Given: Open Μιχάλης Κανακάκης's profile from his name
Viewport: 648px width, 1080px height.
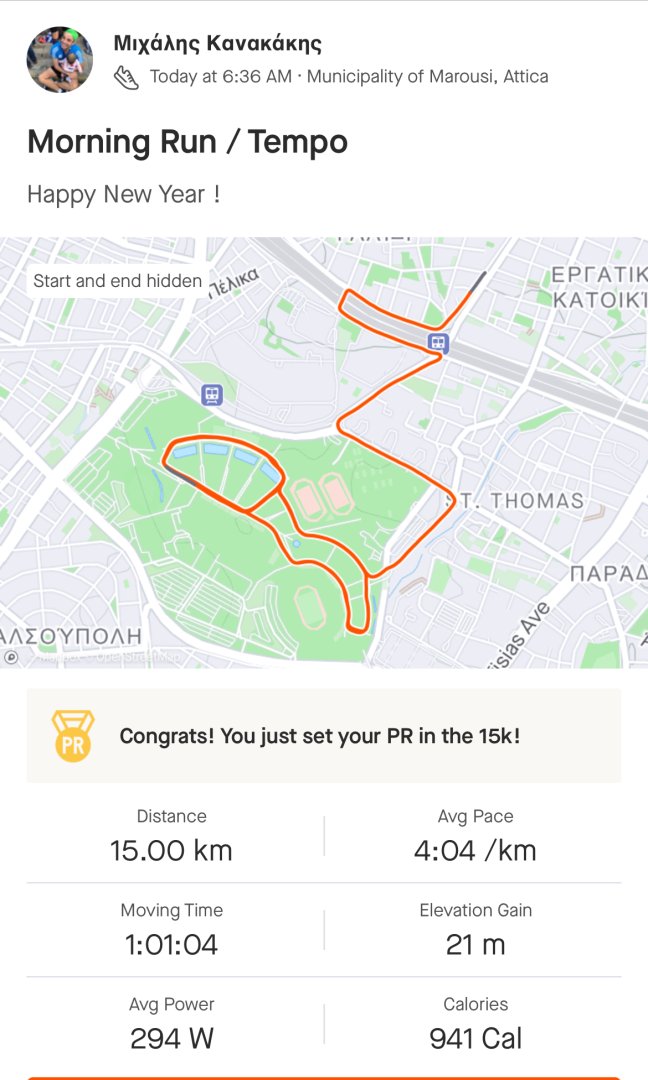Looking at the screenshot, I should click(x=218, y=43).
